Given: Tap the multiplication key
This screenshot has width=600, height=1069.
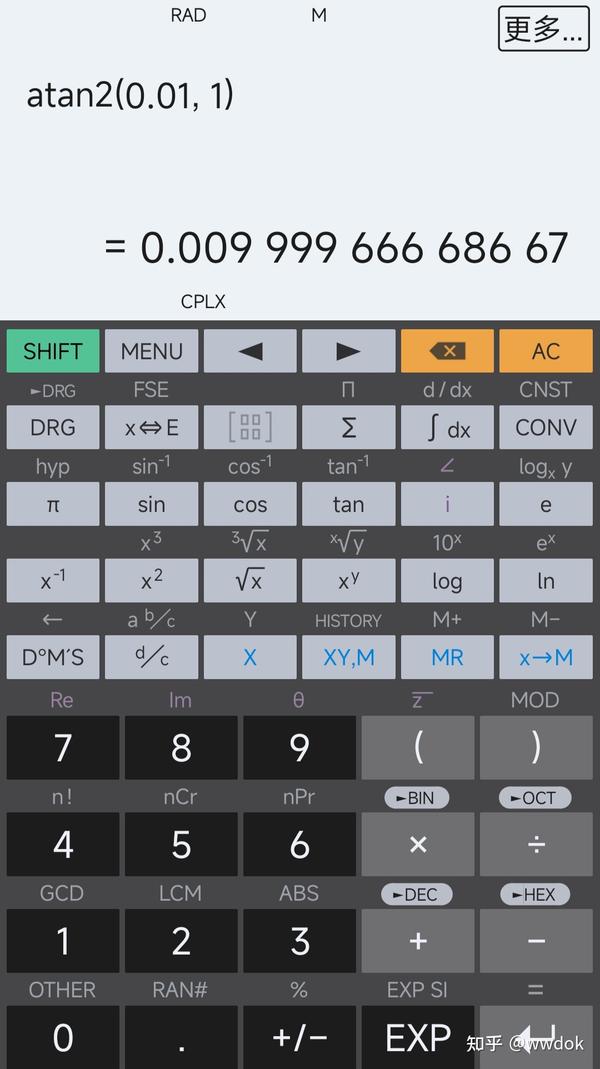Looking at the screenshot, I should click(x=418, y=844).
